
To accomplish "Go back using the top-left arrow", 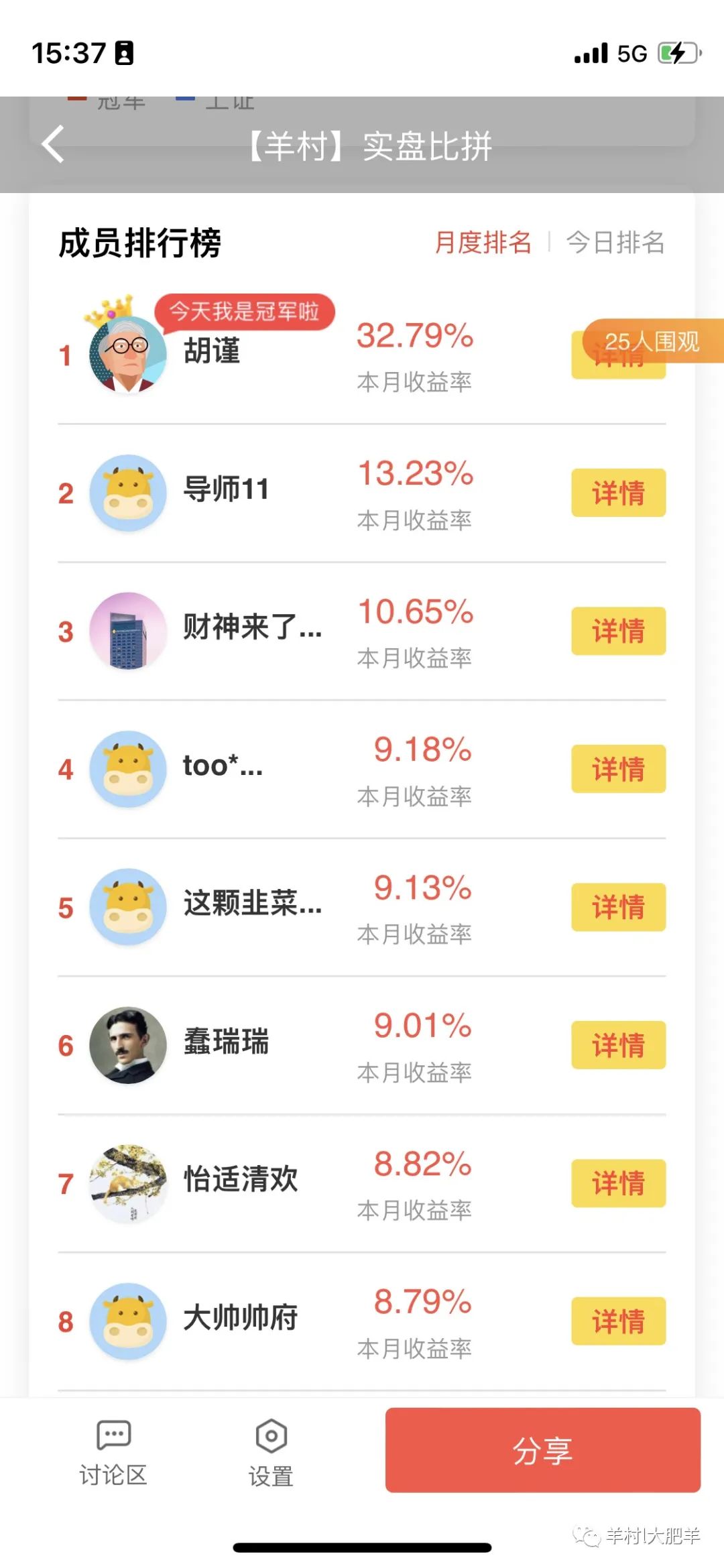I will 54,144.
